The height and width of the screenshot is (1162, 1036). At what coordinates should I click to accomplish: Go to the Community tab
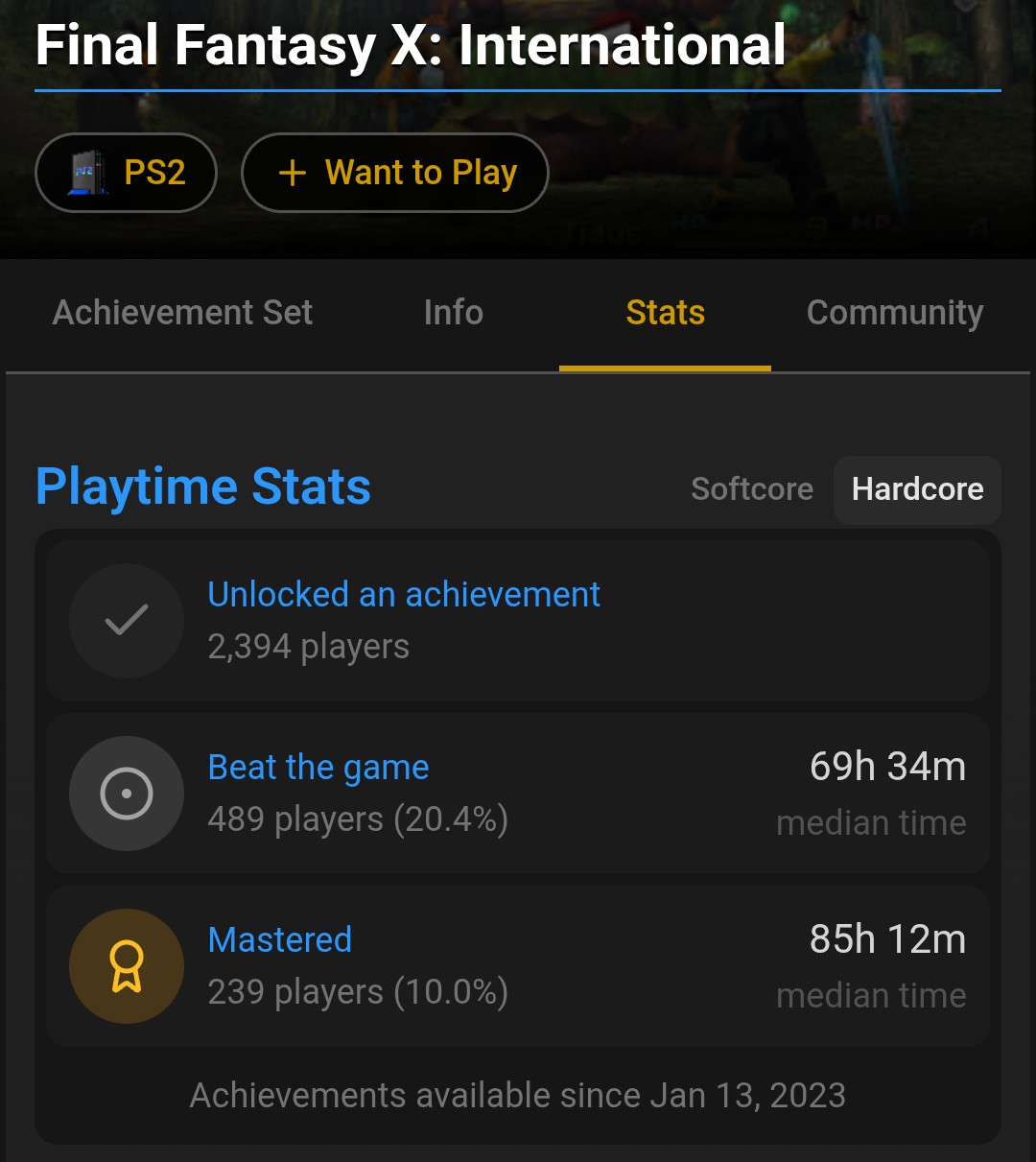point(894,313)
